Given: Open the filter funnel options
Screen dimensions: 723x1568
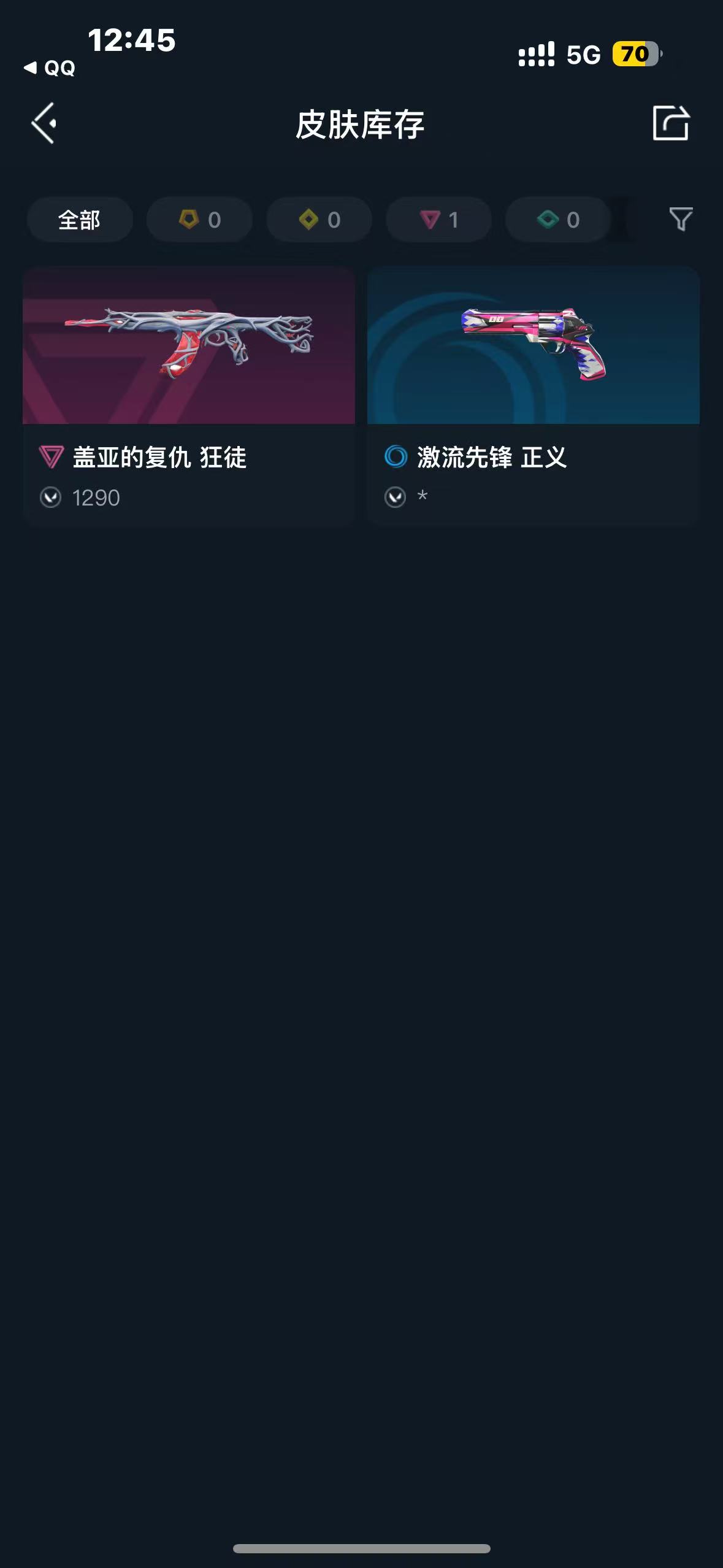Looking at the screenshot, I should point(680,220).
